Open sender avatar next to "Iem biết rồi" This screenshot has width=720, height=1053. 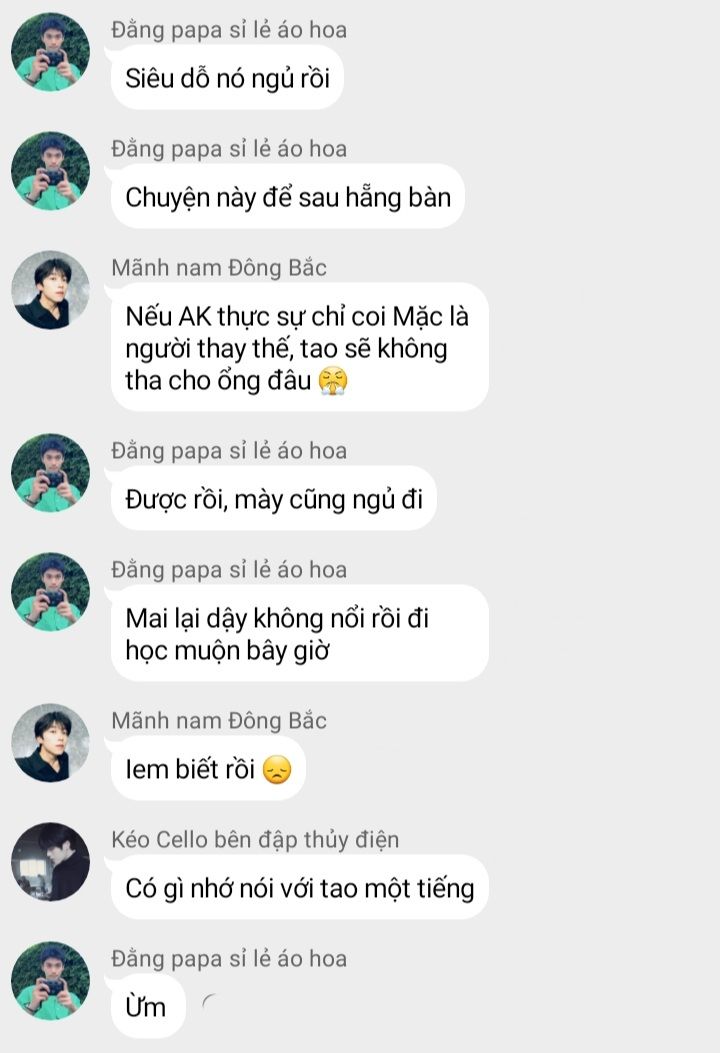[50, 743]
